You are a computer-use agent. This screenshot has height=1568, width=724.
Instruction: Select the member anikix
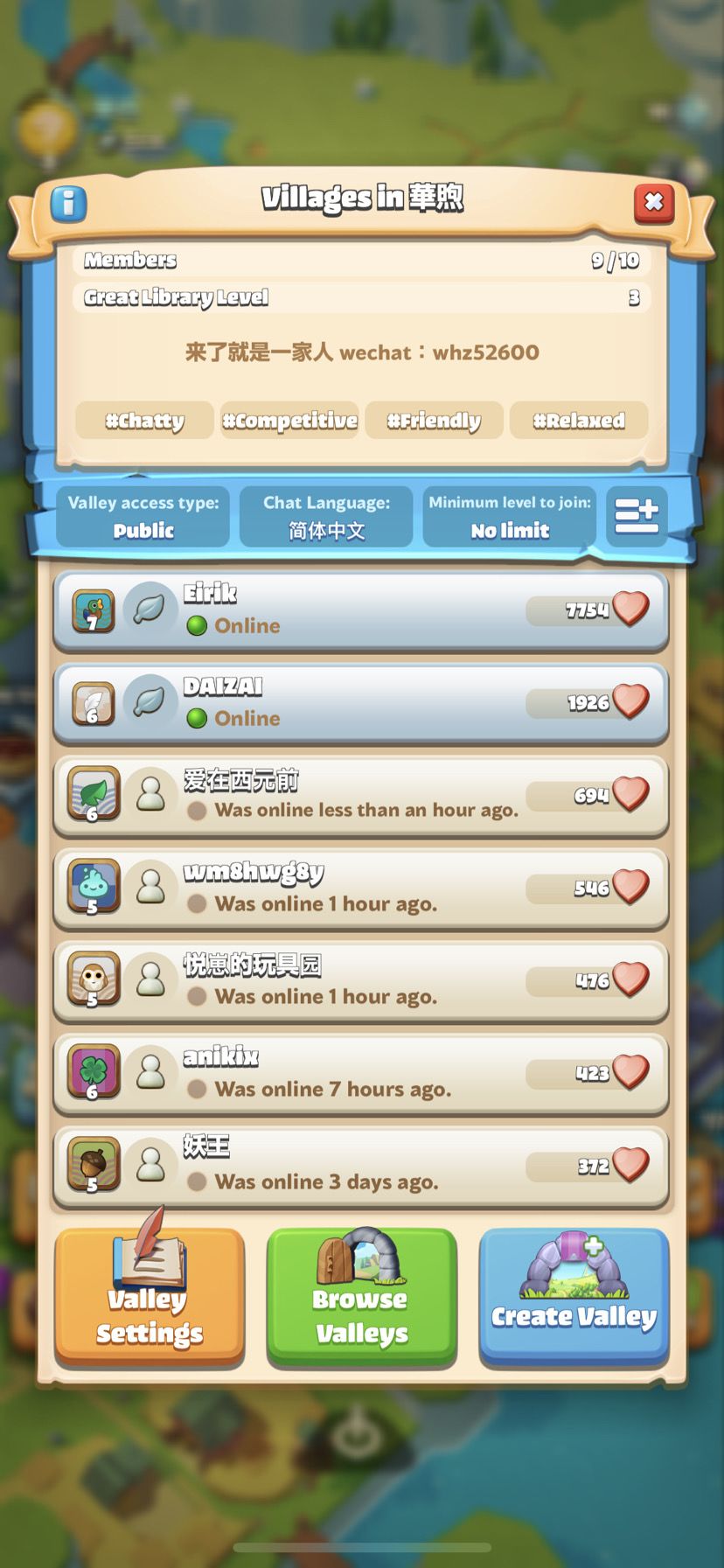(x=361, y=1074)
